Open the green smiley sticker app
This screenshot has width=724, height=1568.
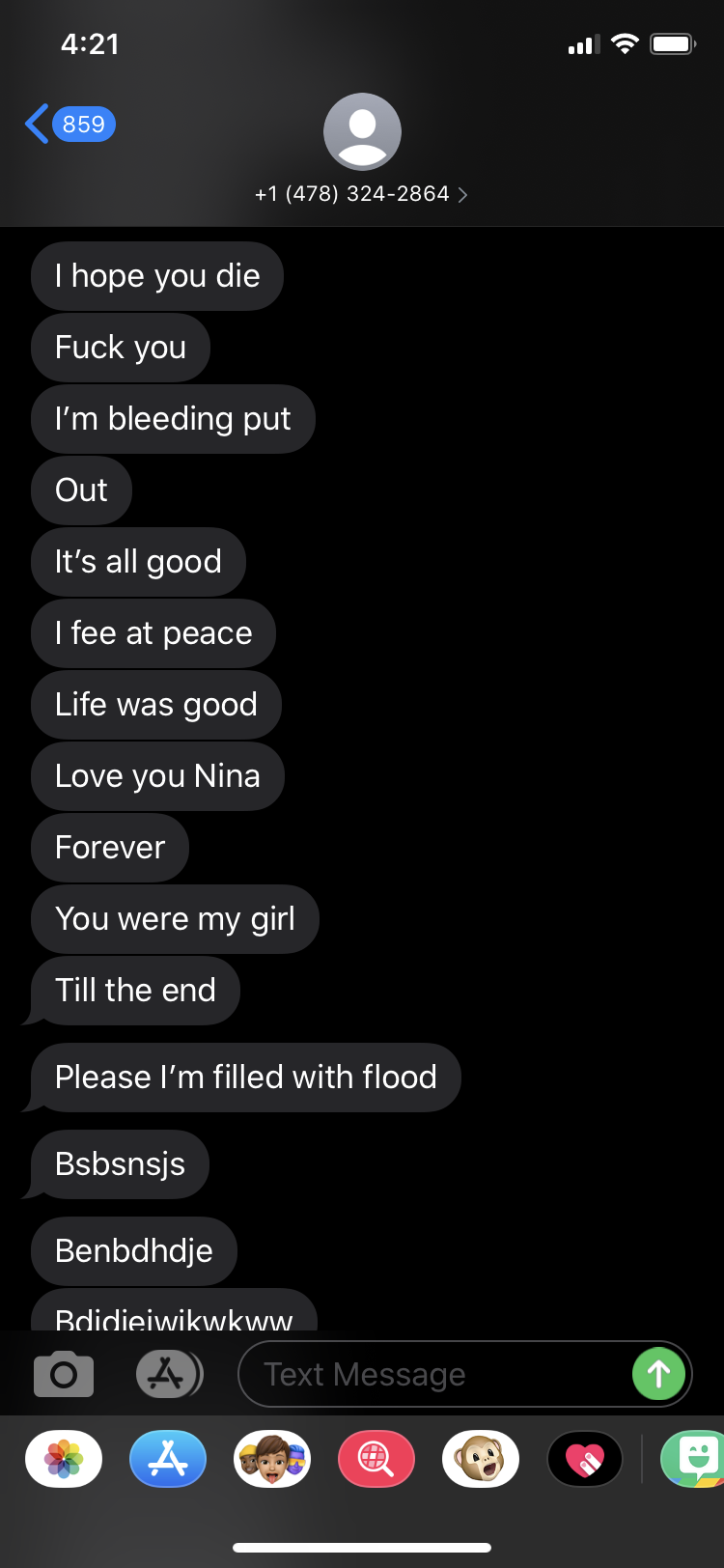(693, 1458)
